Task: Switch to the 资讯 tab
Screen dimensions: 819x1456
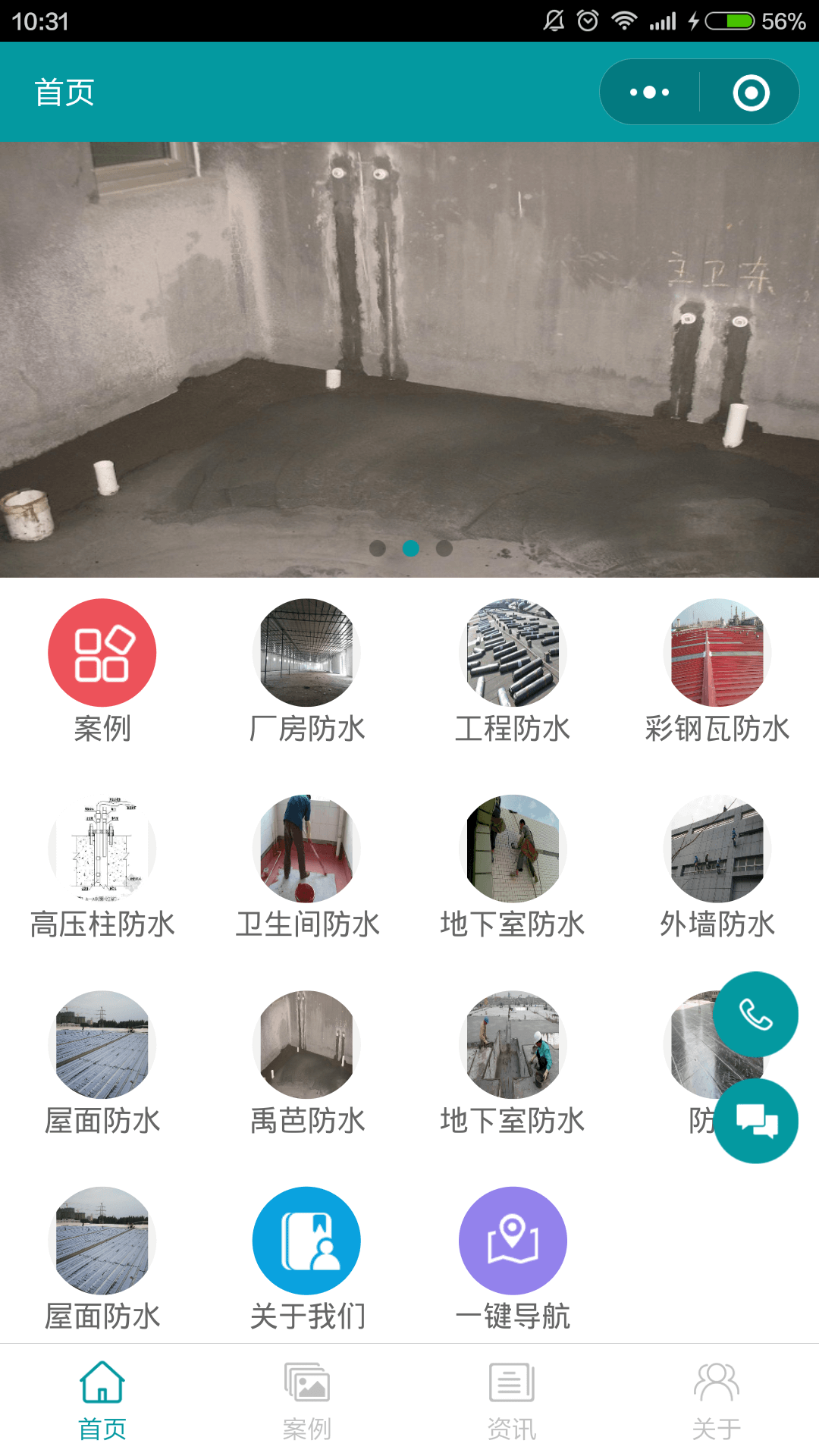Action: coord(512,1401)
